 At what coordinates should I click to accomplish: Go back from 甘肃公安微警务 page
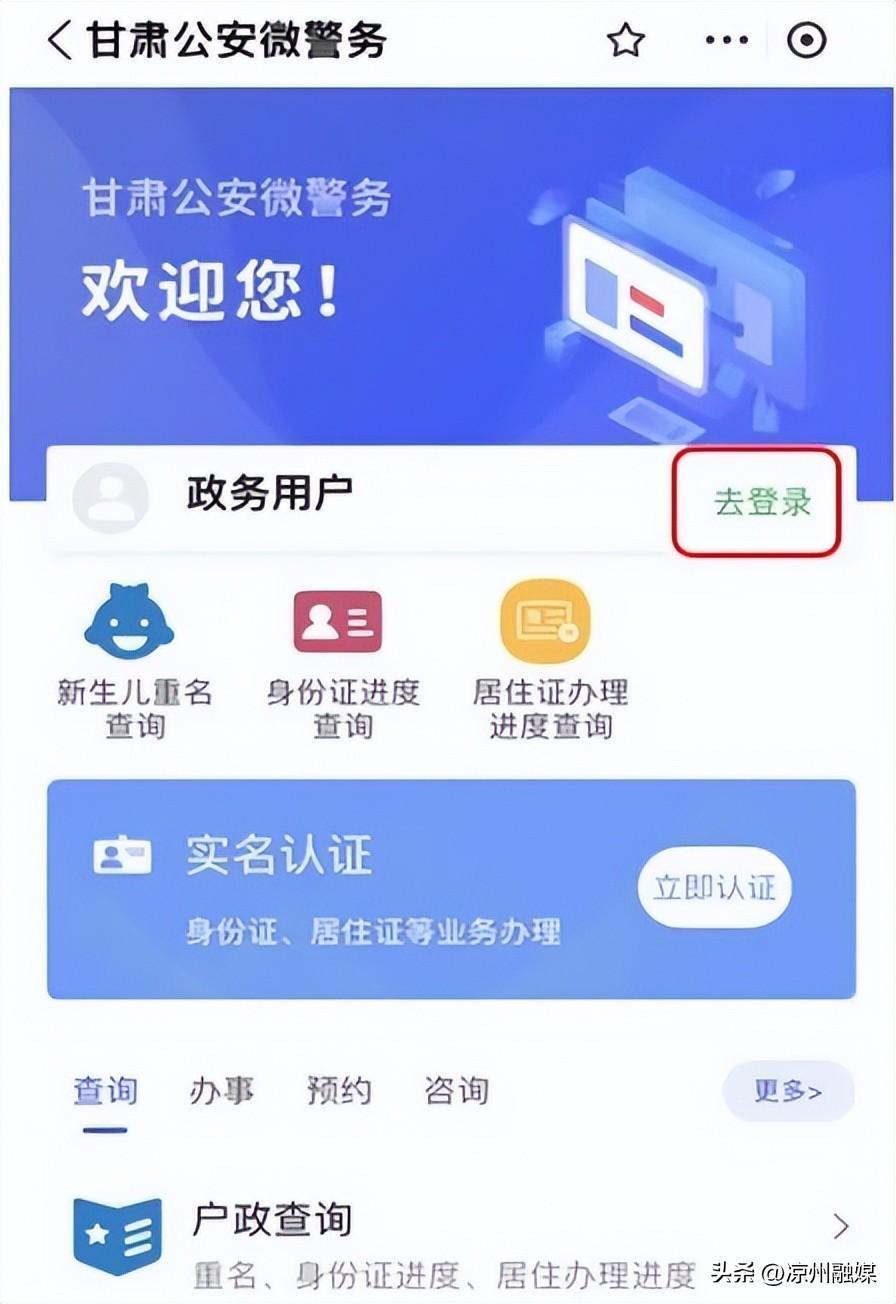[60, 41]
